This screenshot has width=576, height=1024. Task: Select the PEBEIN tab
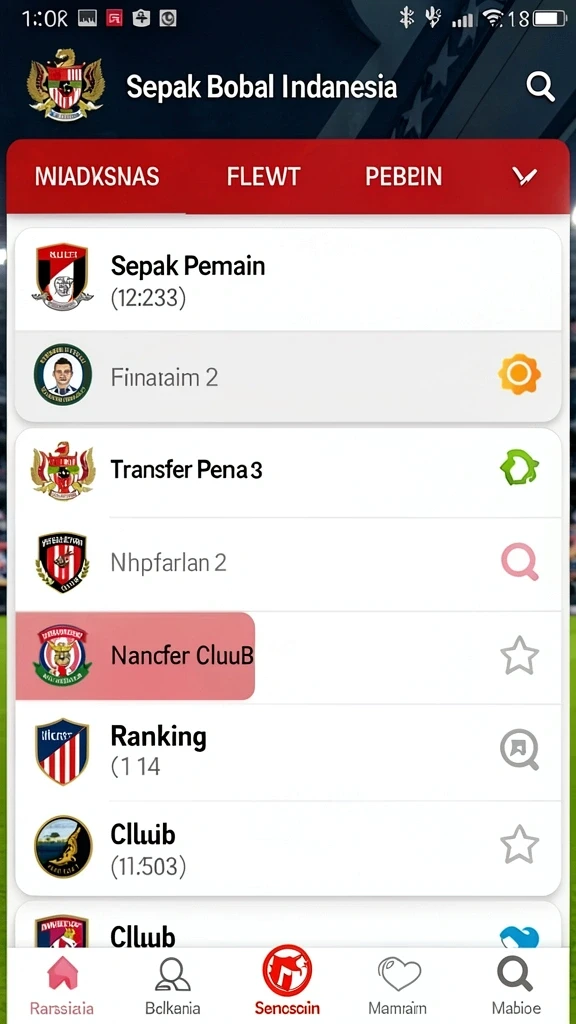[x=404, y=176]
